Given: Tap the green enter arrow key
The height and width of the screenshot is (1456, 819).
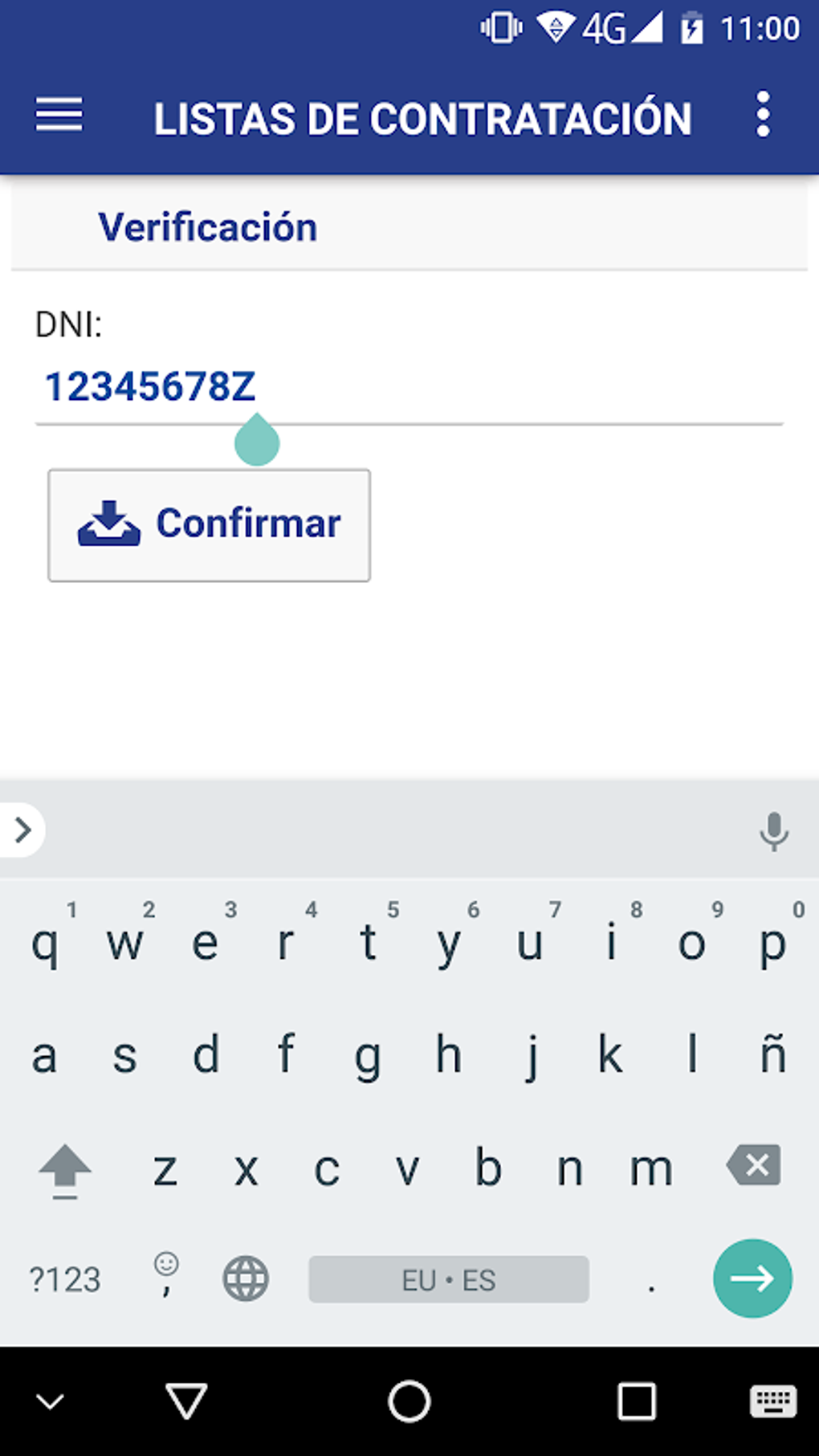Looking at the screenshot, I should pyautogui.click(x=752, y=1279).
